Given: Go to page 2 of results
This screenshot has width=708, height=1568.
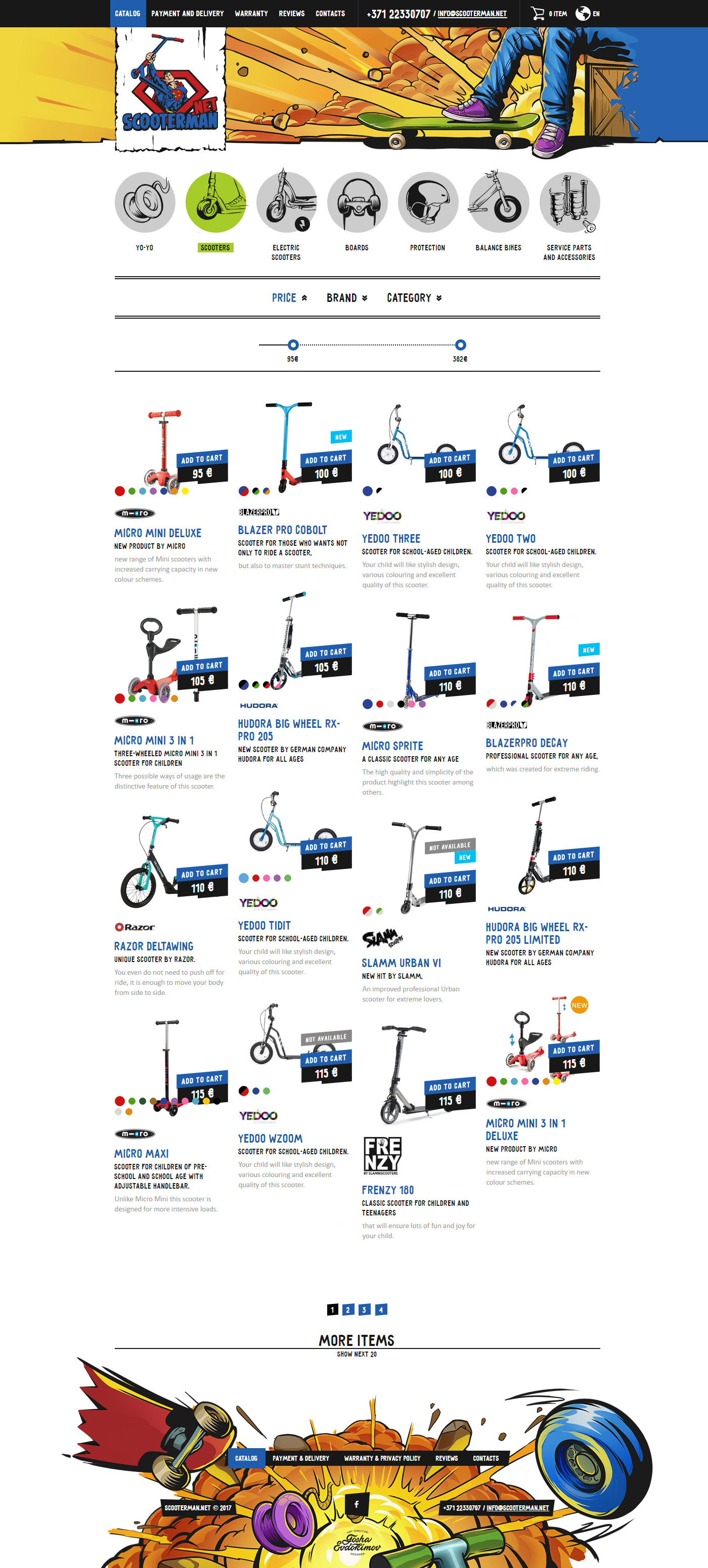Looking at the screenshot, I should pos(348,1310).
